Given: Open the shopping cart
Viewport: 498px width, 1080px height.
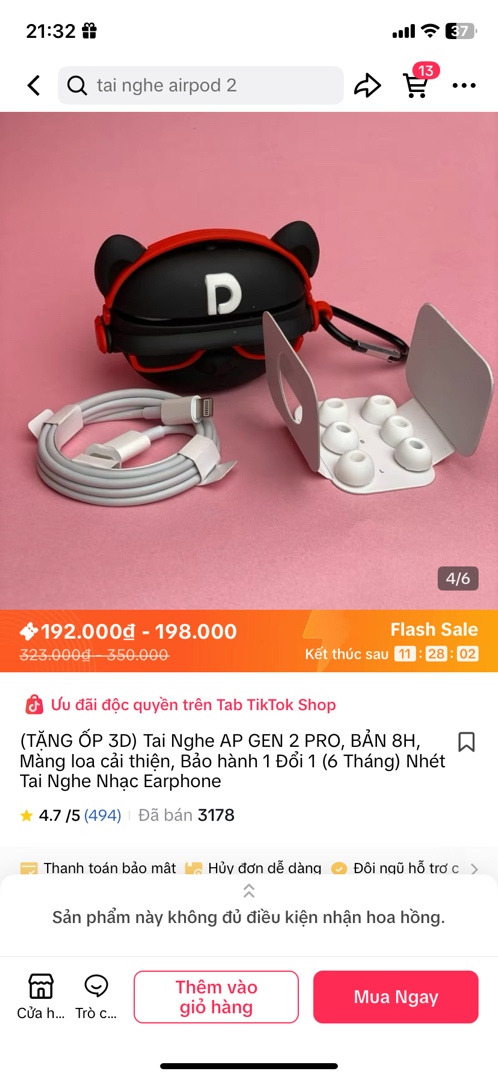Looking at the screenshot, I should pos(417,83).
